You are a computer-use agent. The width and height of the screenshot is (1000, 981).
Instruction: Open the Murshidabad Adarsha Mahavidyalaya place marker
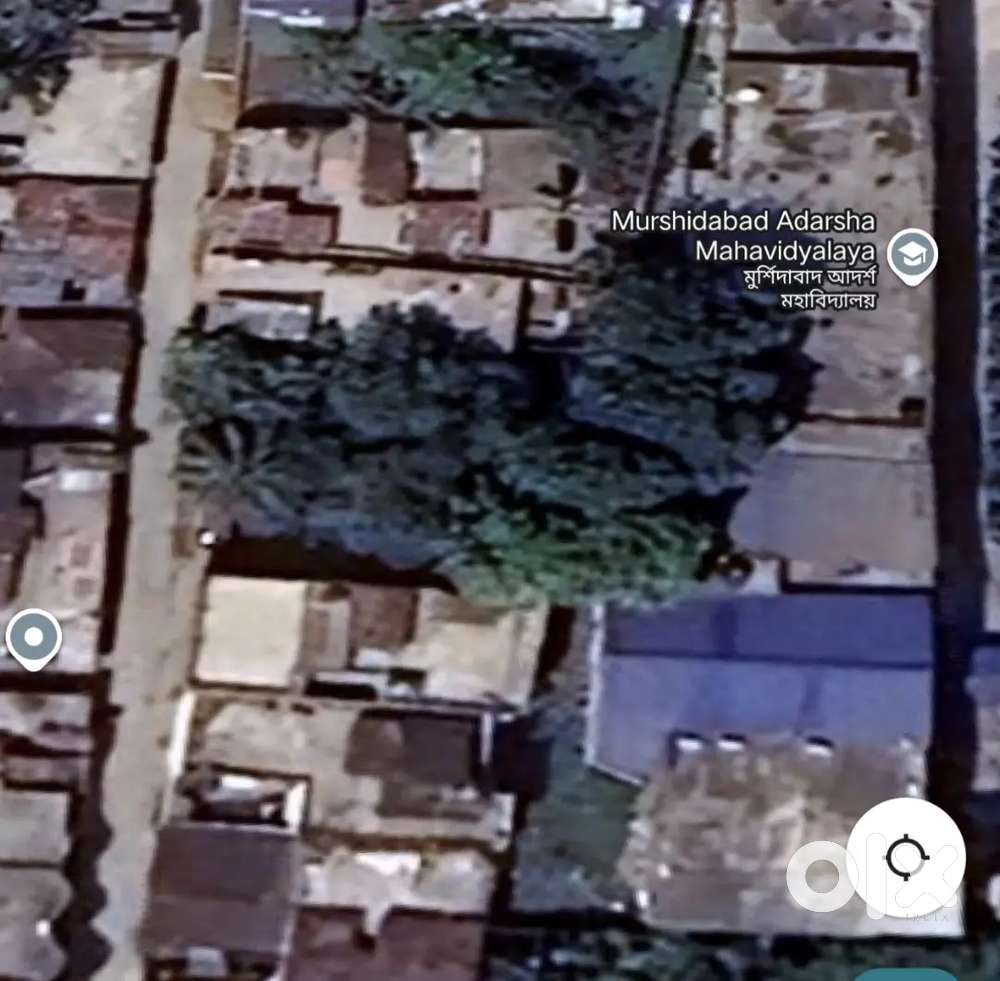911,255
